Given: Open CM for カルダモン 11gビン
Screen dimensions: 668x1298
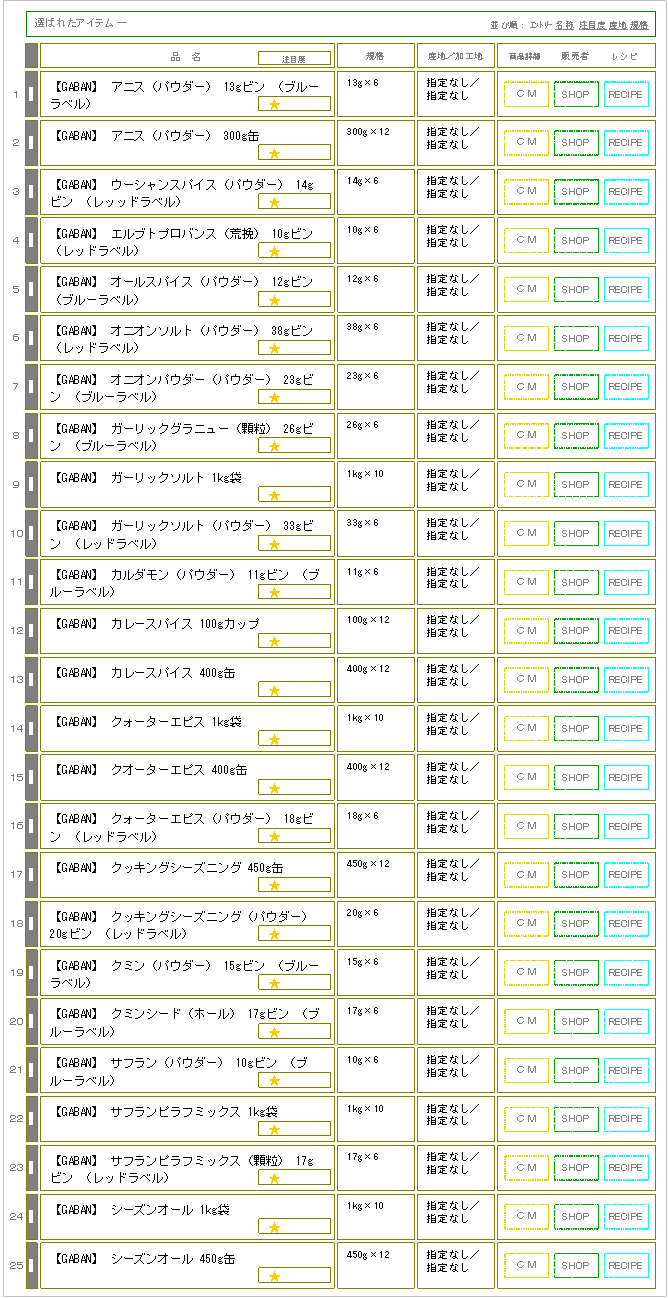Looking at the screenshot, I should coord(526,582).
